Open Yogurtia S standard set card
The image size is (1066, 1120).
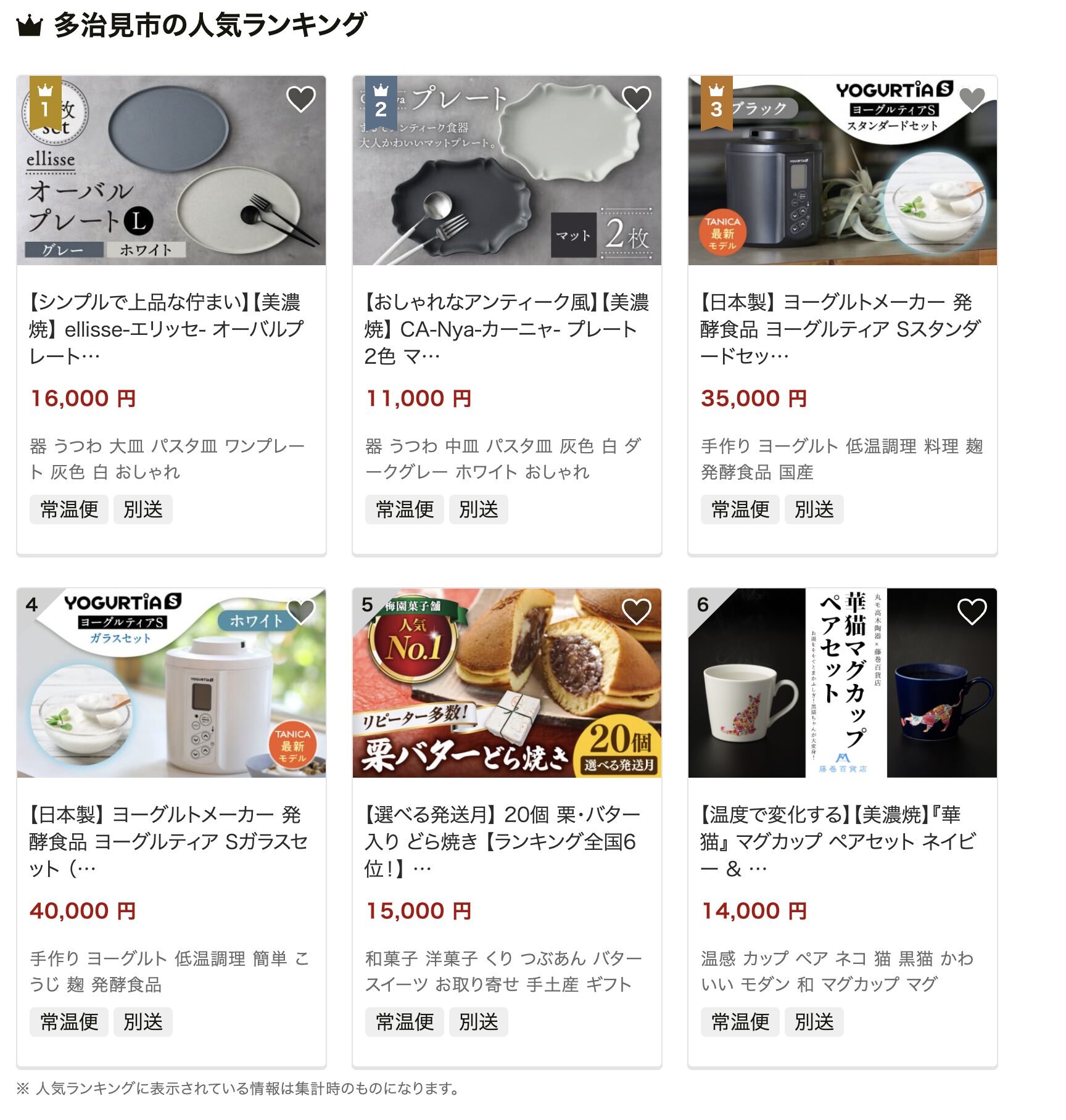pos(841,329)
